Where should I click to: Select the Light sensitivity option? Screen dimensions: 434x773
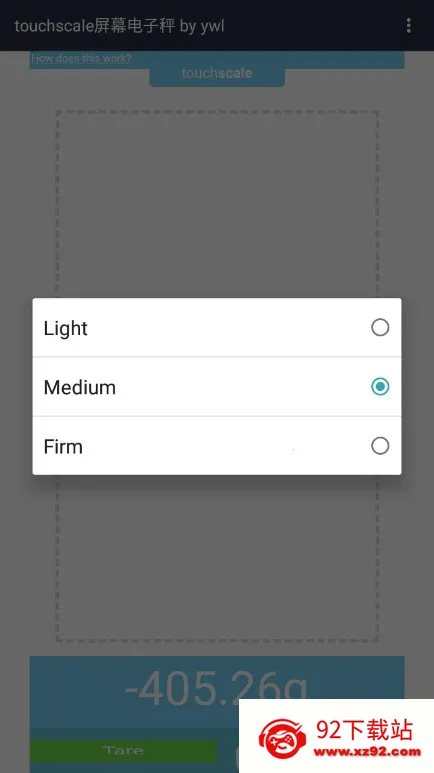pos(217,327)
